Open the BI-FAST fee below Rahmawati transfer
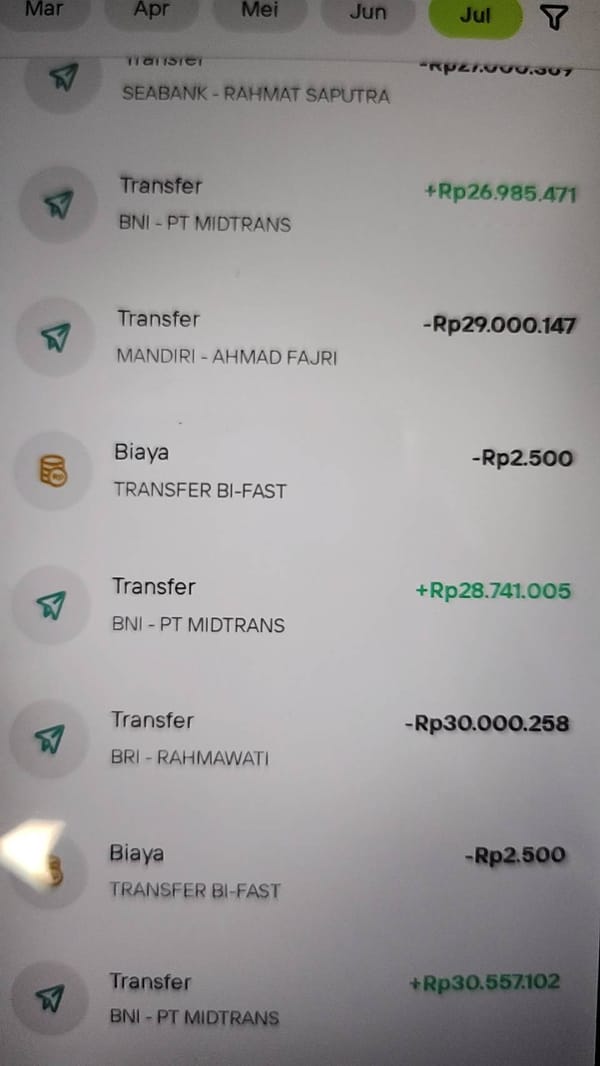 click(x=288, y=871)
